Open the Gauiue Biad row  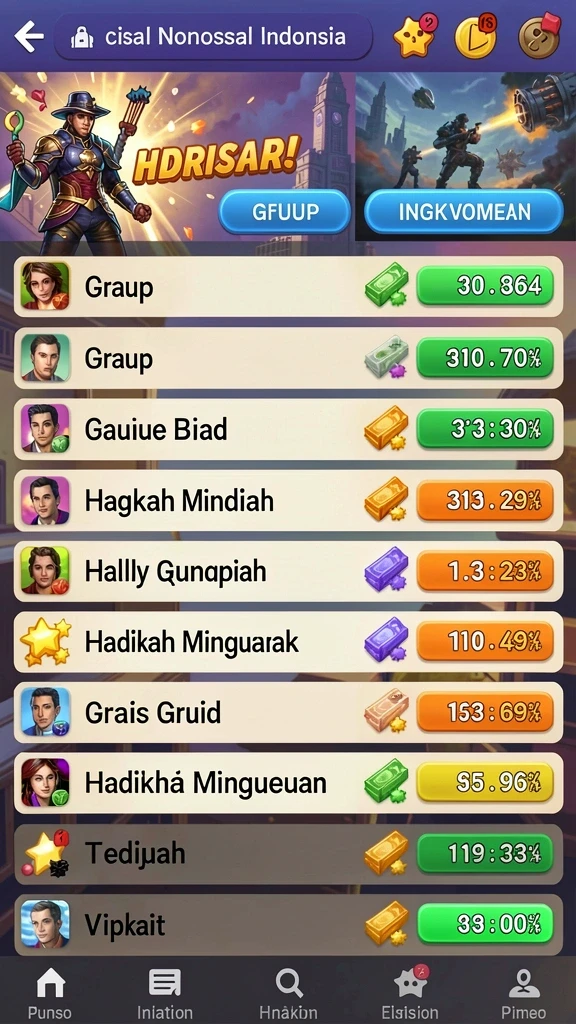point(288,429)
